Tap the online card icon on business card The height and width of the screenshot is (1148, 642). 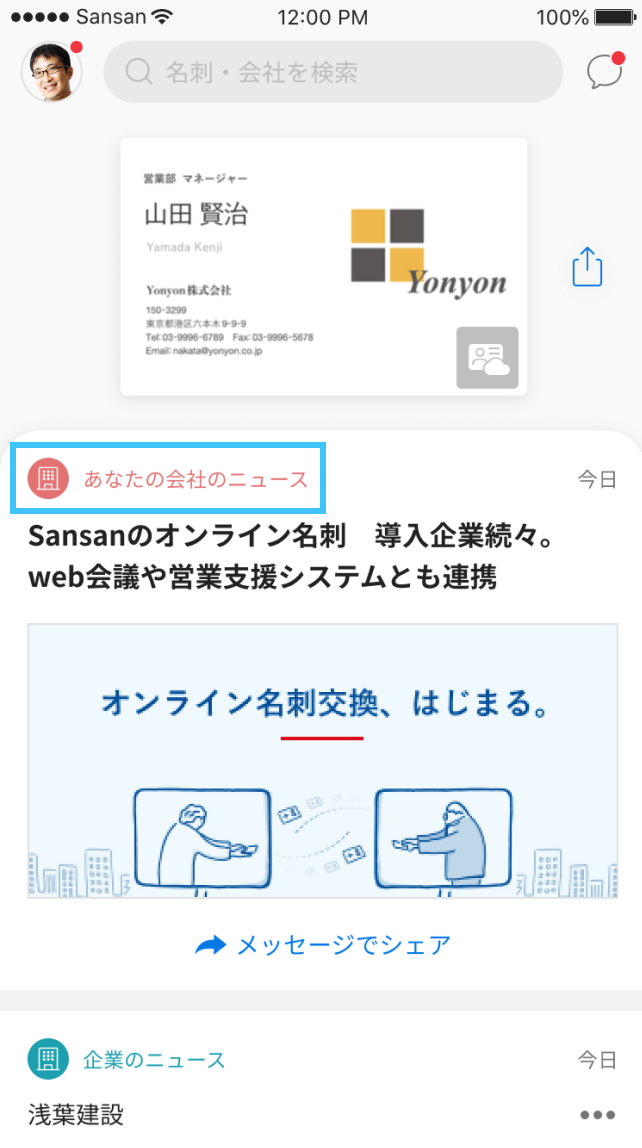point(488,357)
